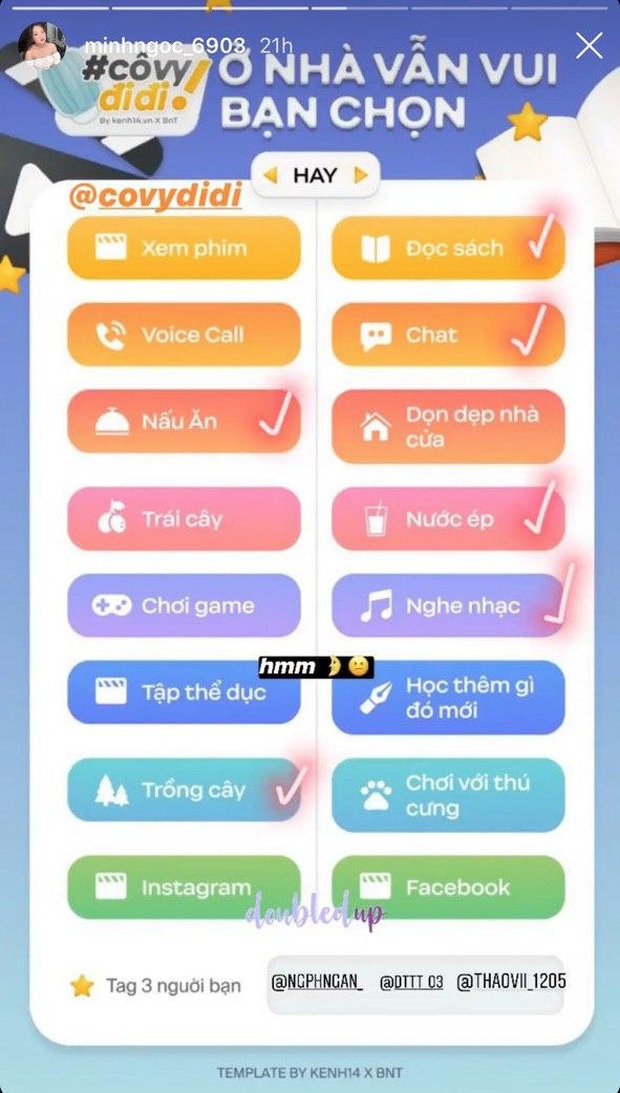Open minhngoc_6903's profile from username
The width and height of the screenshot is (620, 1093).
(165, 46)
